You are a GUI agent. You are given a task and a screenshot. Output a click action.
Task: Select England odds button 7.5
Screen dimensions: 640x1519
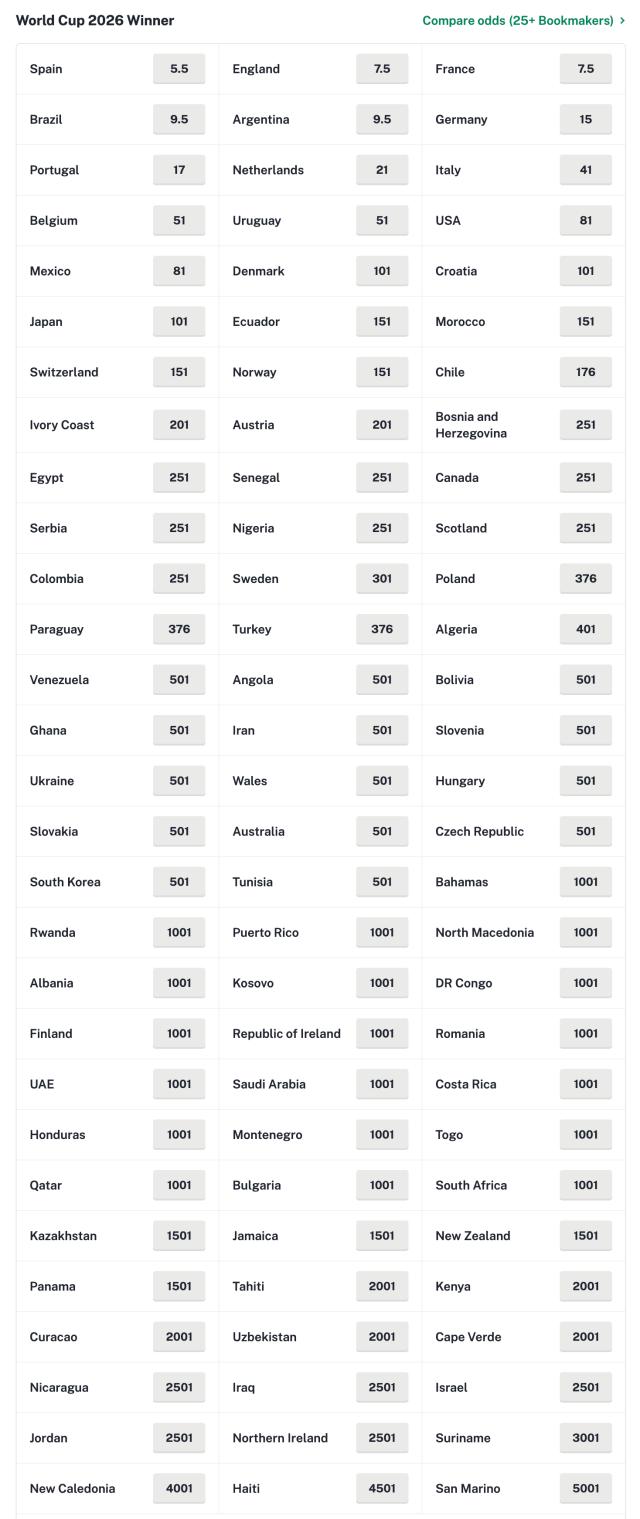pyautogui.click(x=382, y=69)
